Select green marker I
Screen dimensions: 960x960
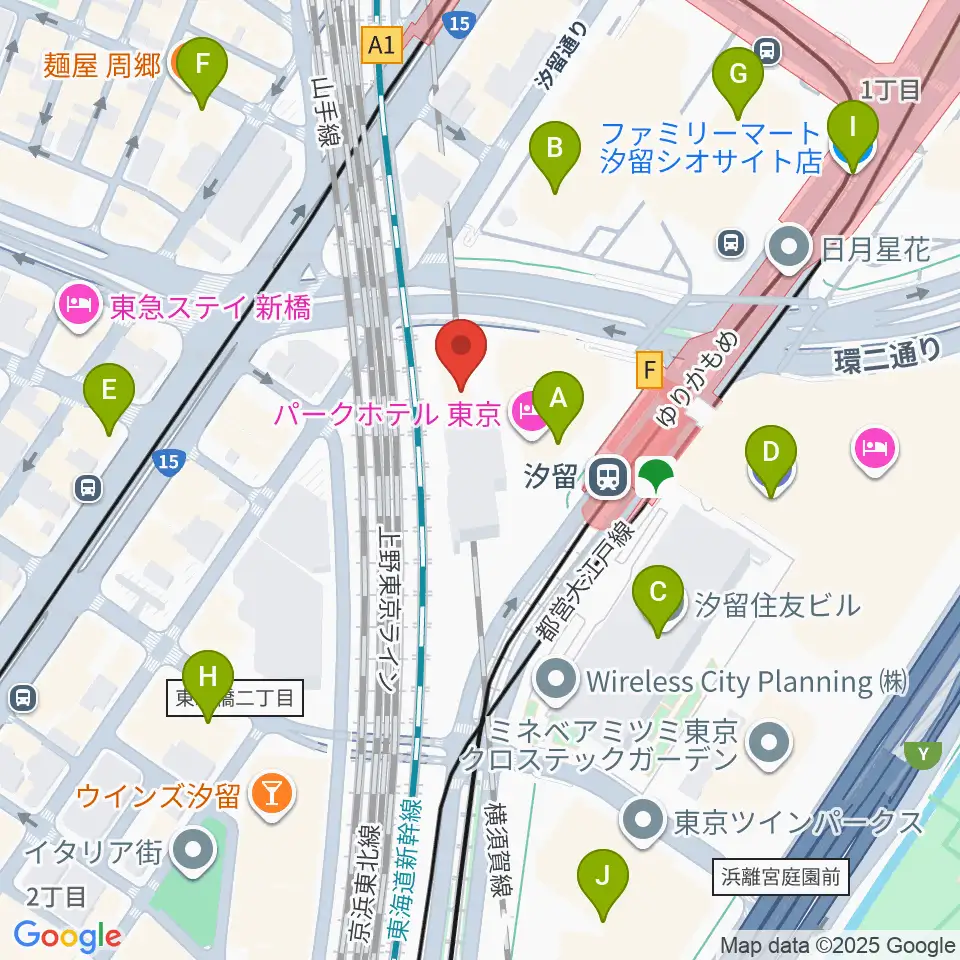tap(852, 137)
